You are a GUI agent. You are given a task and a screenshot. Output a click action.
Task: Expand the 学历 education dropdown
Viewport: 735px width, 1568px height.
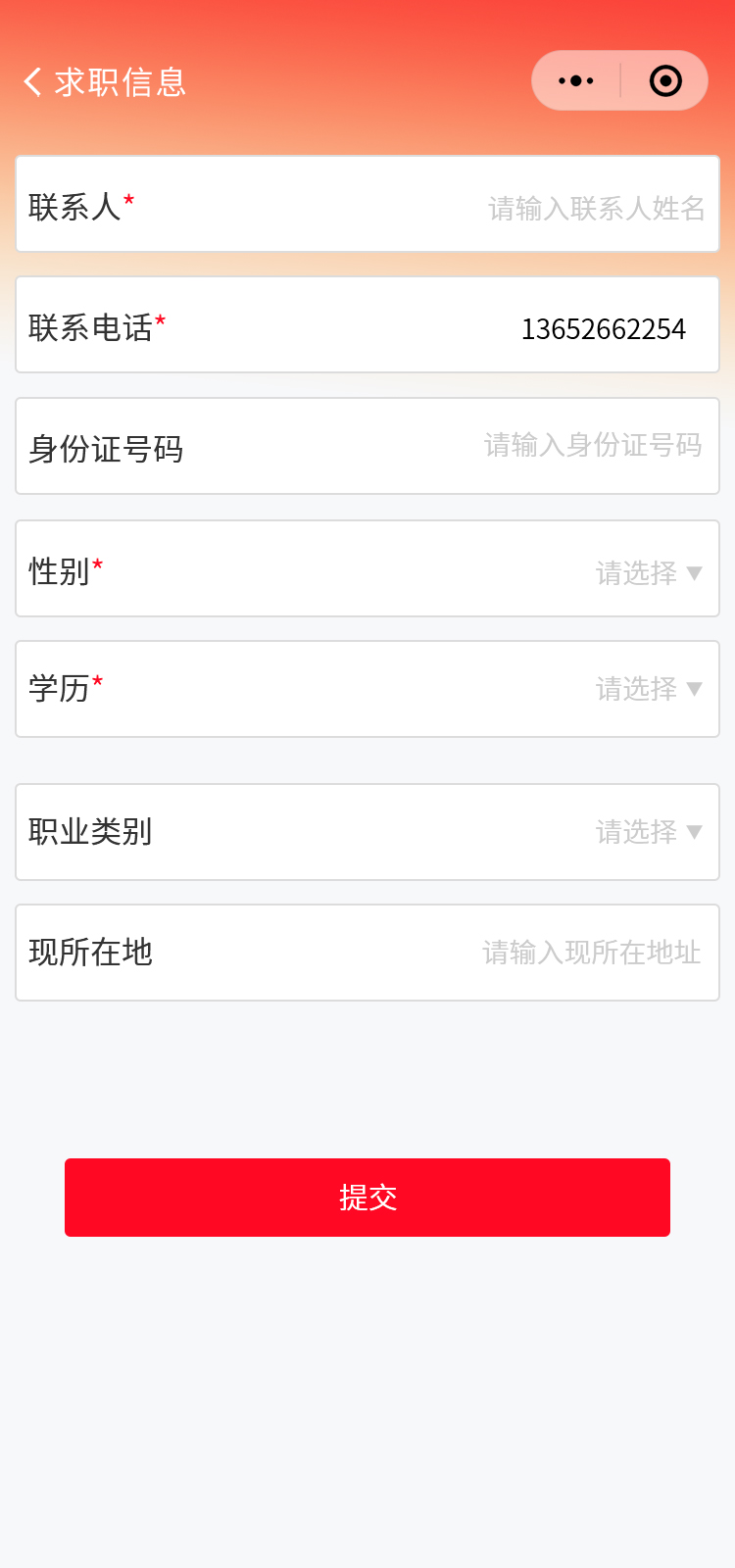point(648,689)
